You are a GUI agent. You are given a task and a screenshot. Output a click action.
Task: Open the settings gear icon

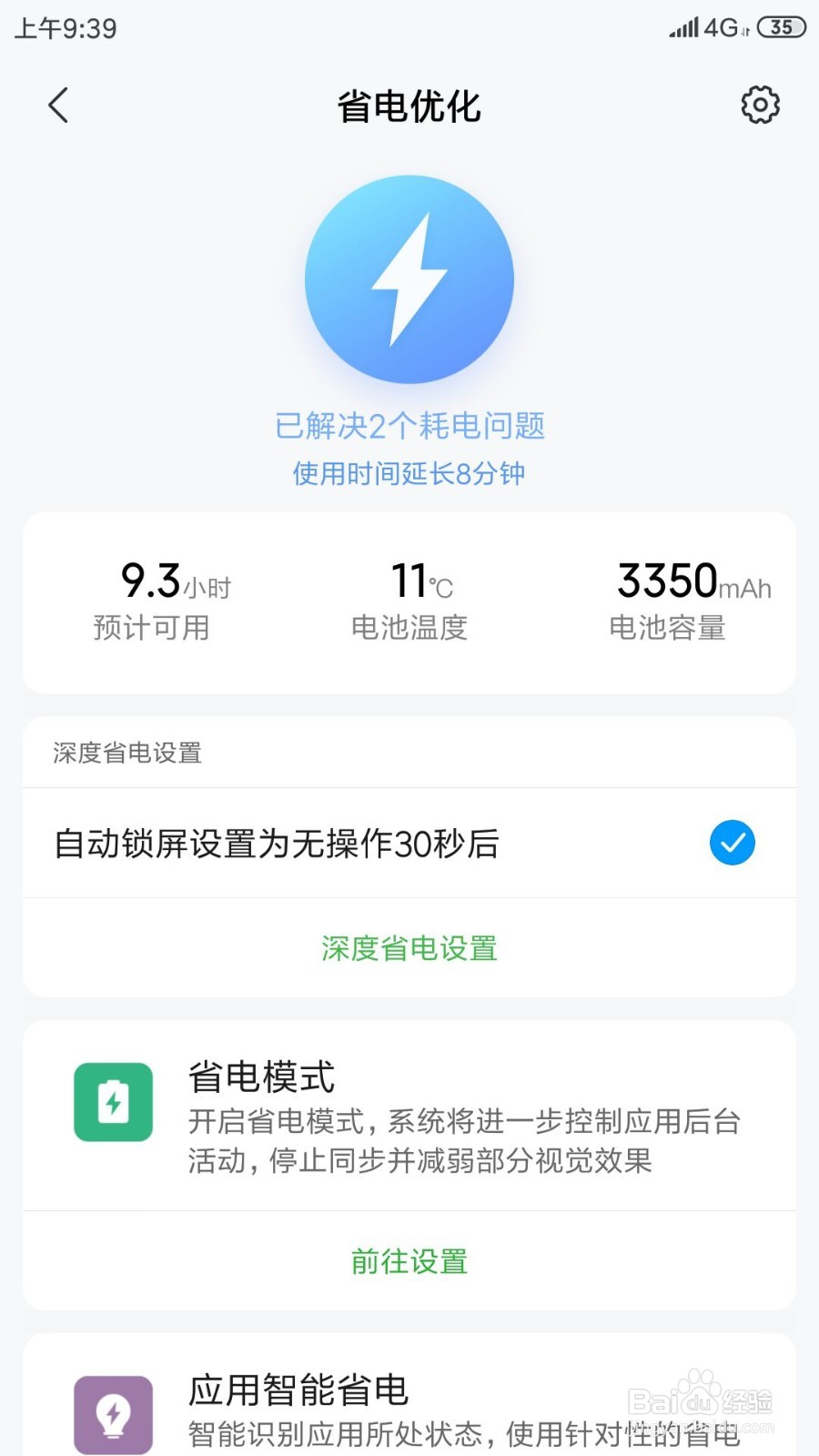pyautogui.click(x=760, y=106)
